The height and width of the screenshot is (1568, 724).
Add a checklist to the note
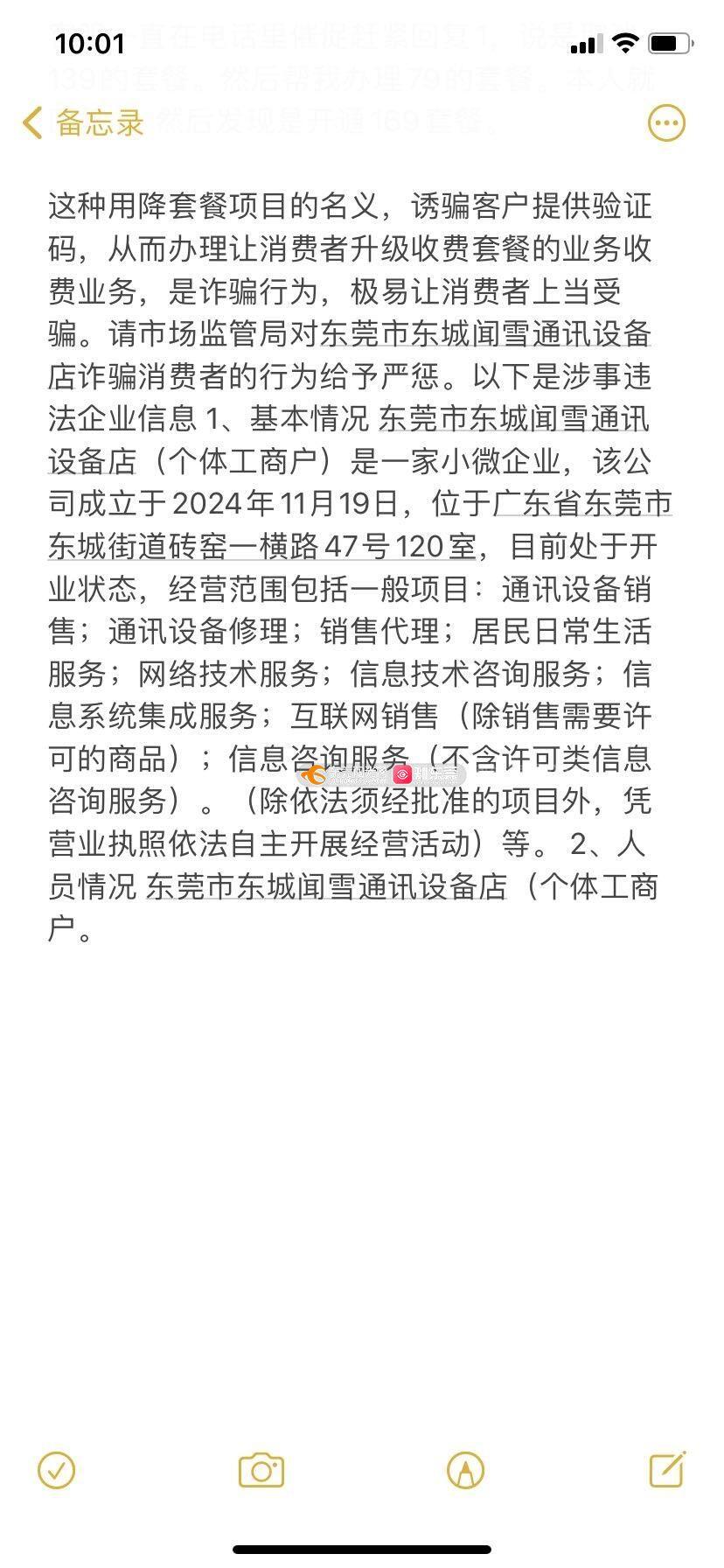click(x=57, y=1471)
